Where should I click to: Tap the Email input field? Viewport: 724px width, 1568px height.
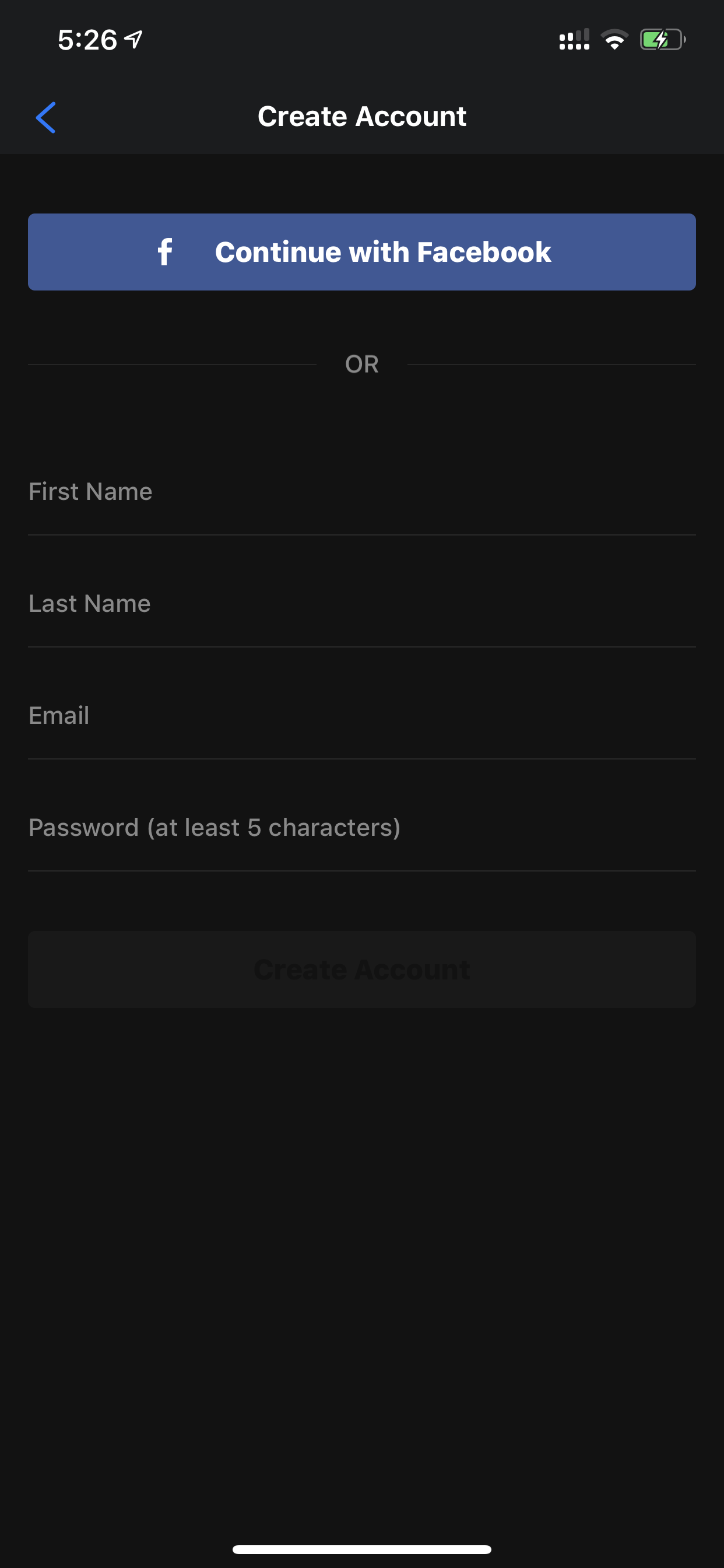361,716
